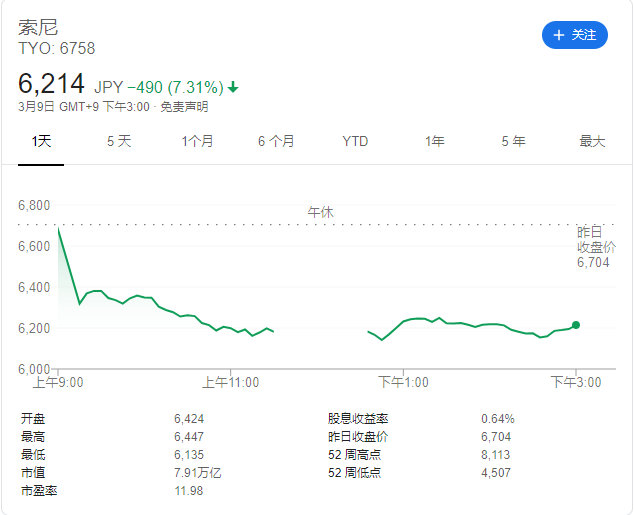The height and width of the screenshot is (515, 634).
Task: Open the 5 年 chart tab
Action: click(513, 141)
